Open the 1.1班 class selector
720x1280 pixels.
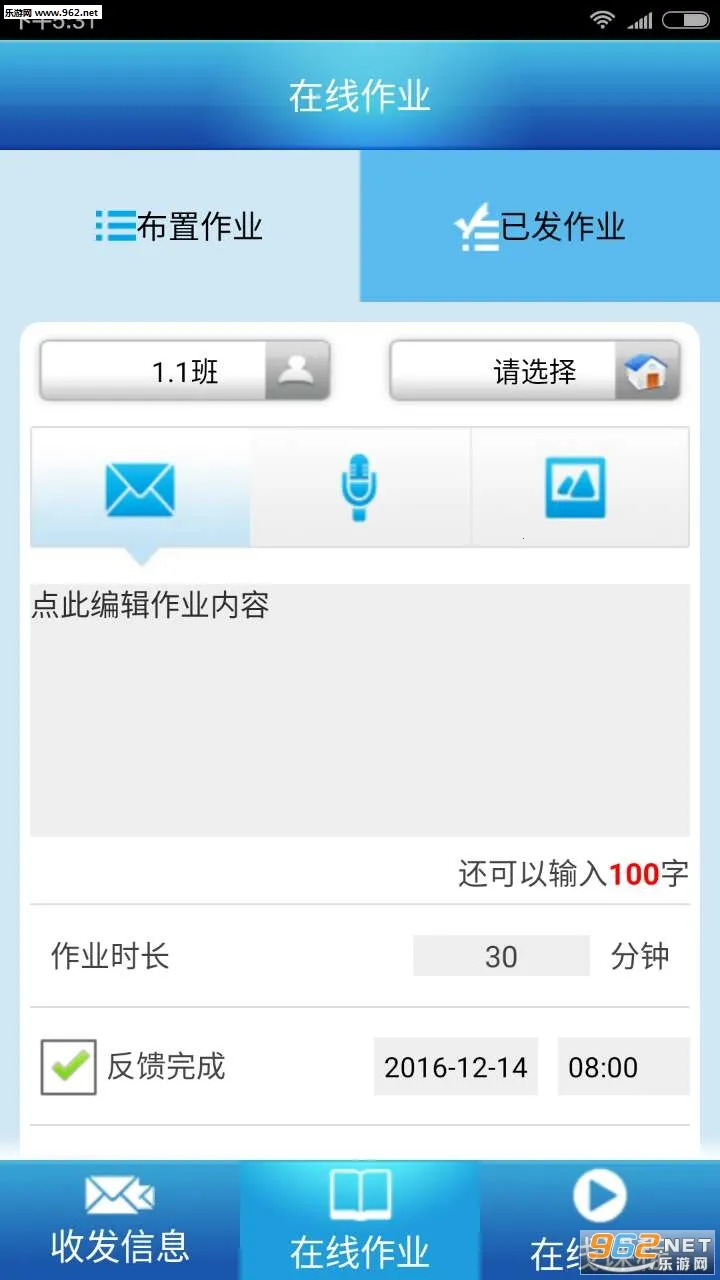(x=185, y=369)
